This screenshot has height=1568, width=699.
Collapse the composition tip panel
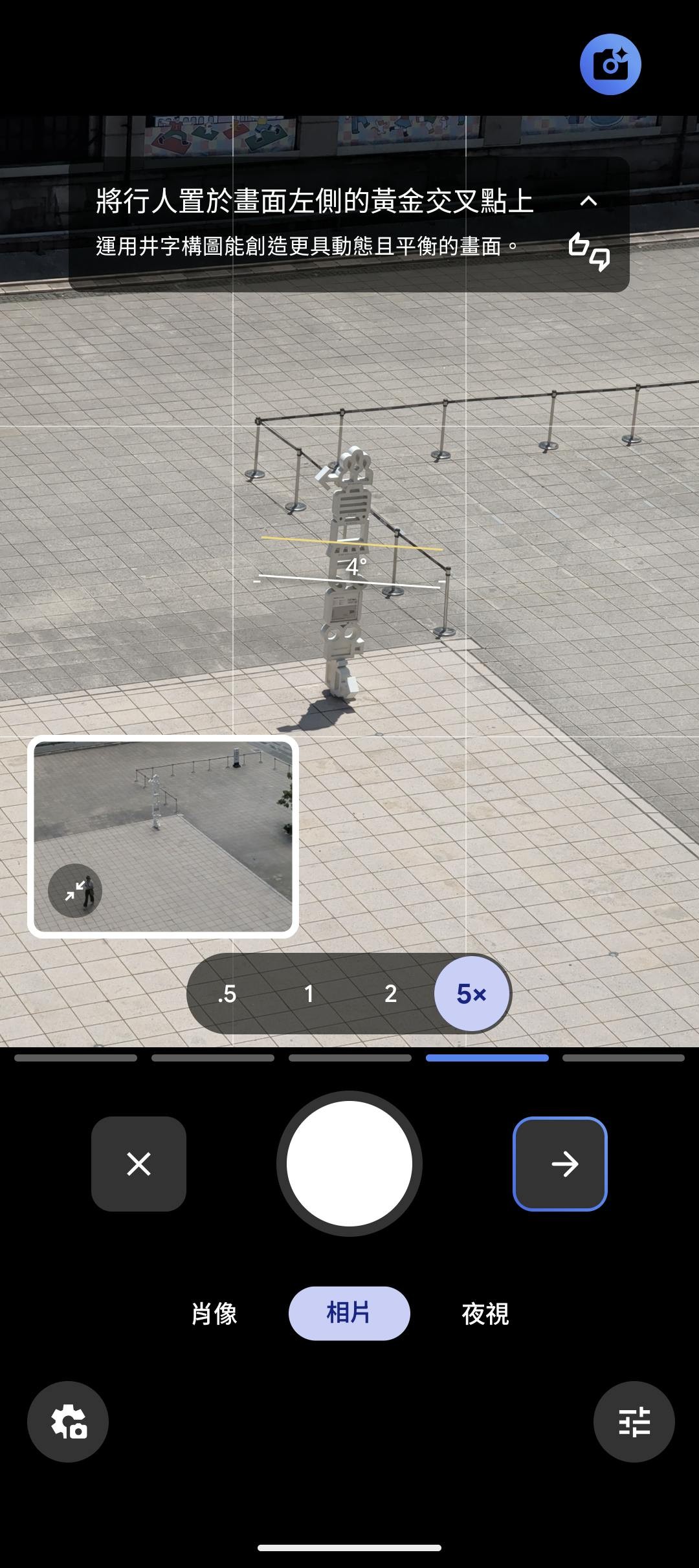coord(588,201)
